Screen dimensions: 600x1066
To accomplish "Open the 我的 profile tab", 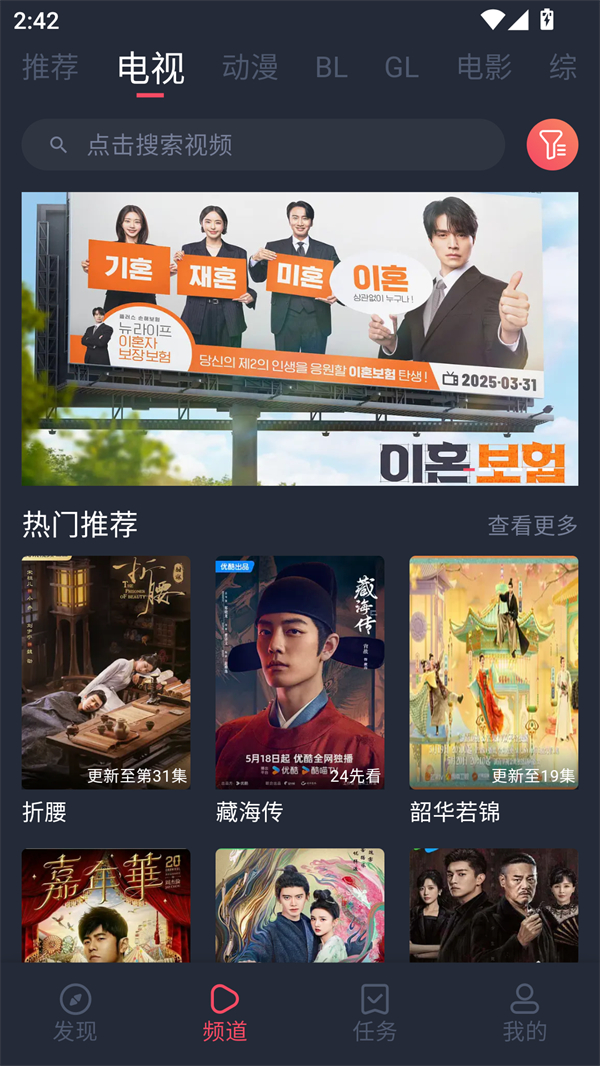I will pos(524,1012).
